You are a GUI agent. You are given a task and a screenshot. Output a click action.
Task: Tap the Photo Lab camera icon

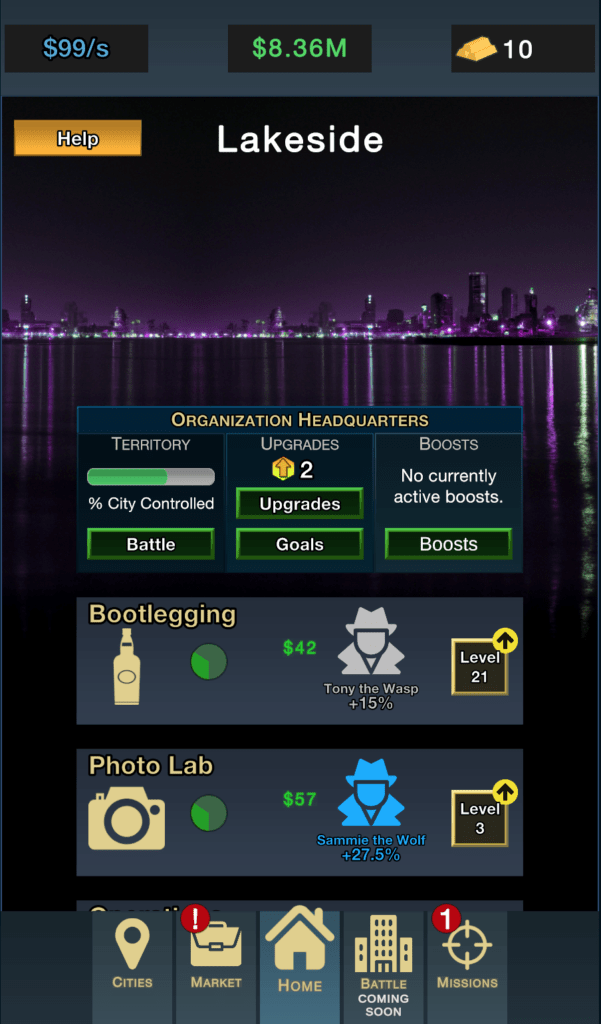pos(127,818)
